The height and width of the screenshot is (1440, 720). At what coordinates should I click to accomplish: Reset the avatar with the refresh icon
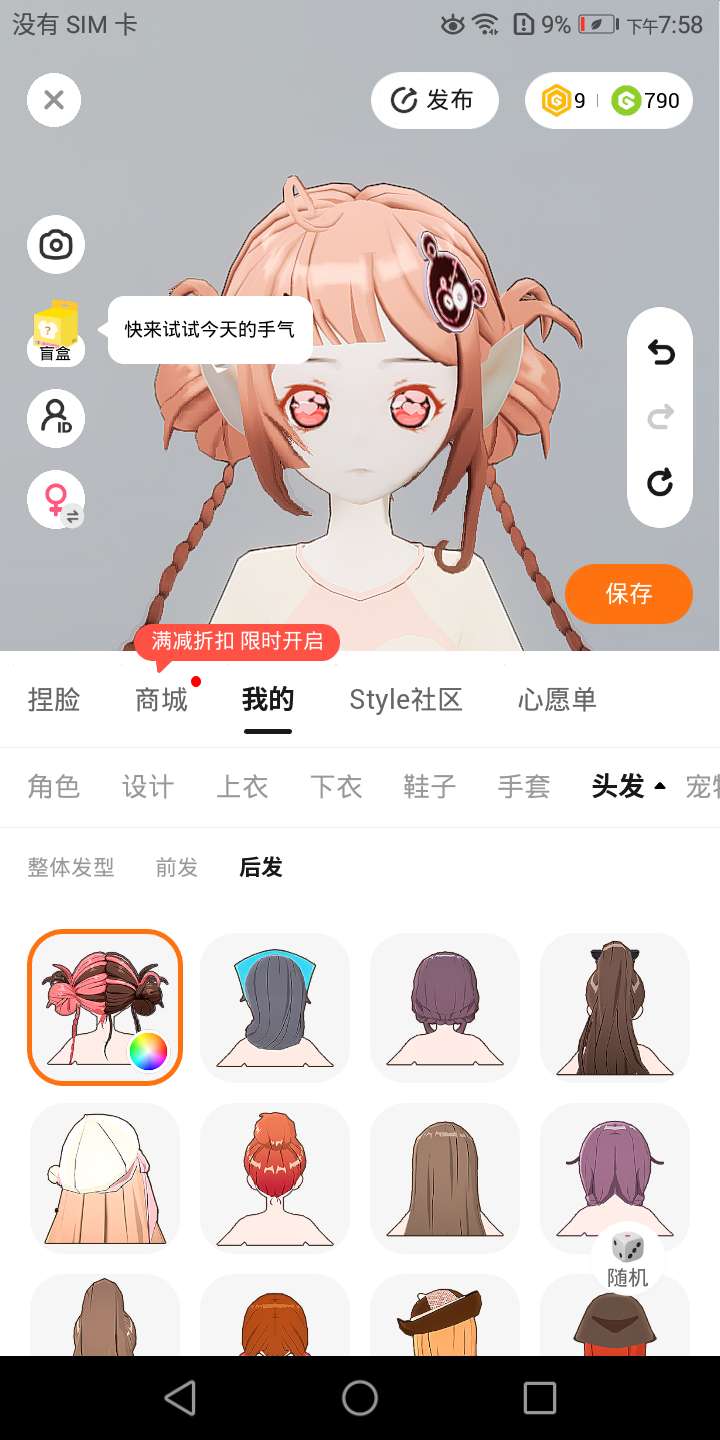[660, 483]
